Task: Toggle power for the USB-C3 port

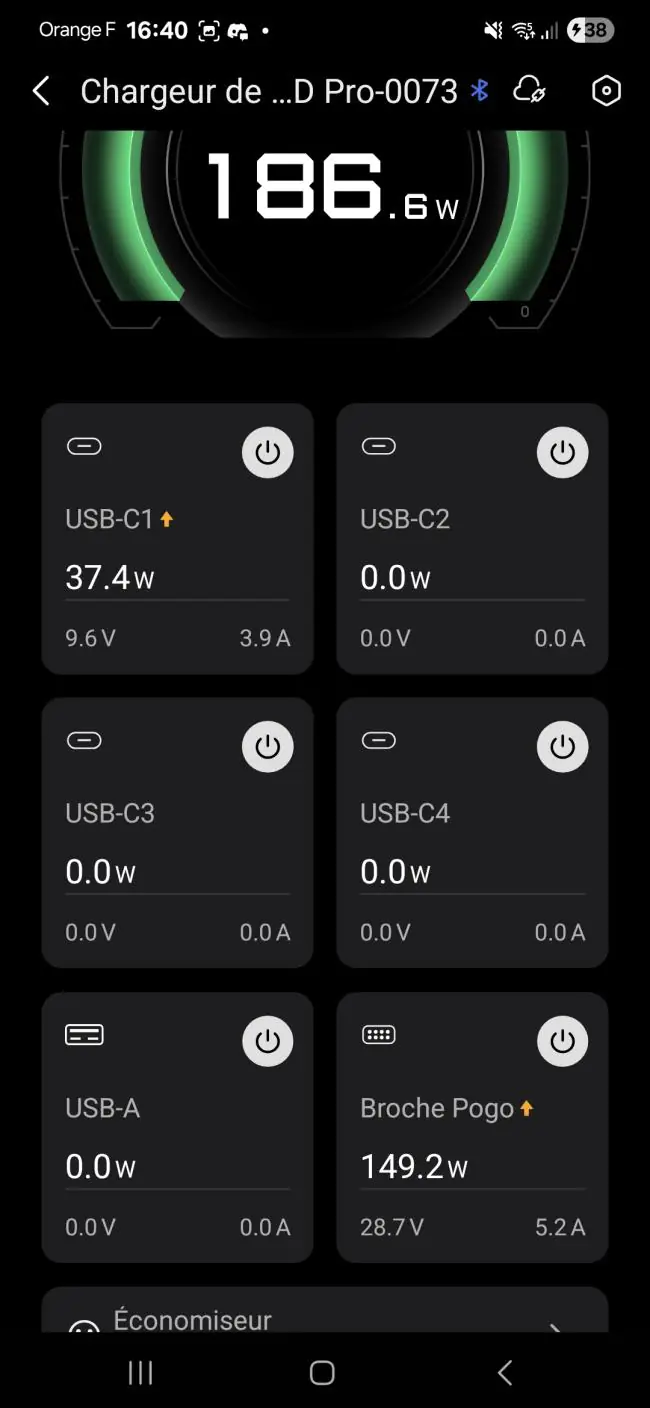Action: coord(268,746)
